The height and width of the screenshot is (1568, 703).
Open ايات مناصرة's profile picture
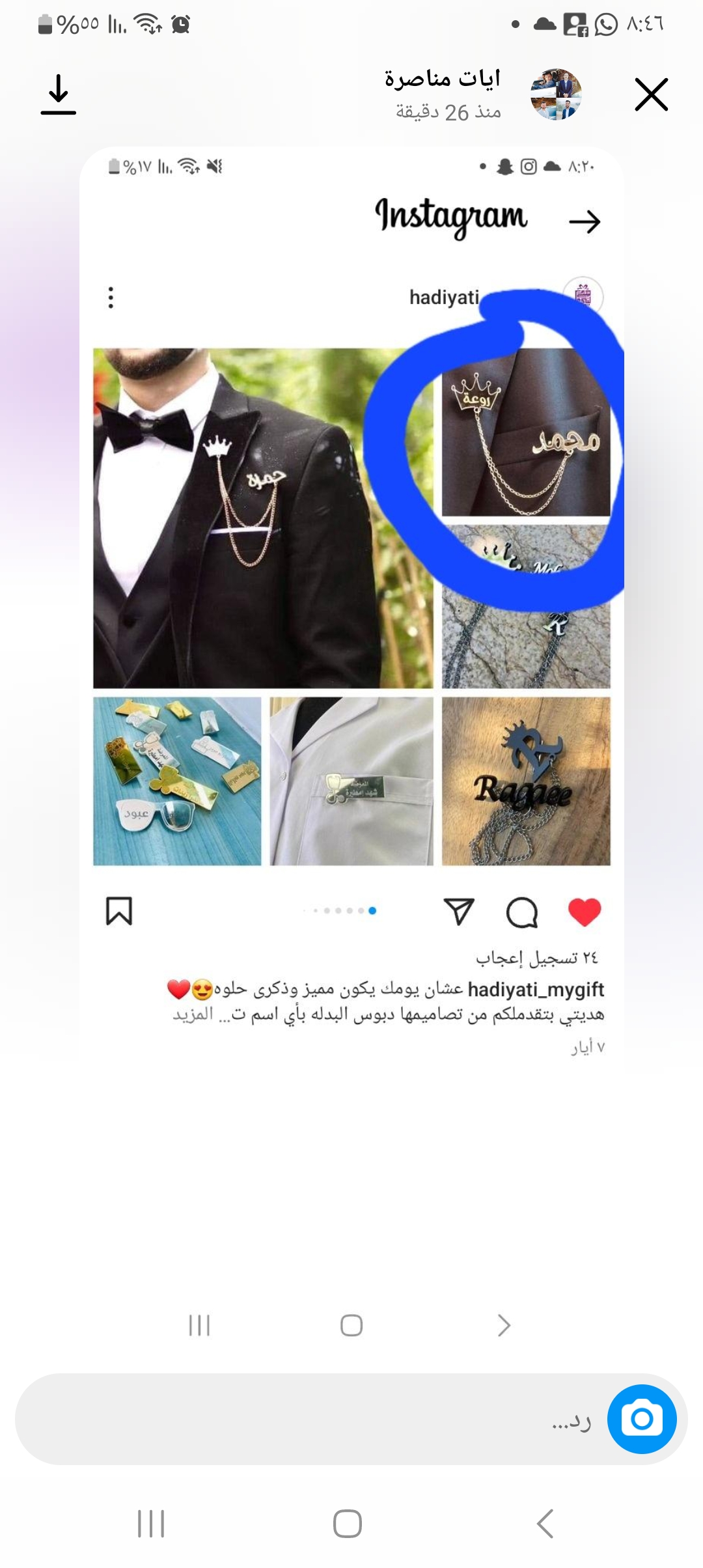click(x=556, y=95)
